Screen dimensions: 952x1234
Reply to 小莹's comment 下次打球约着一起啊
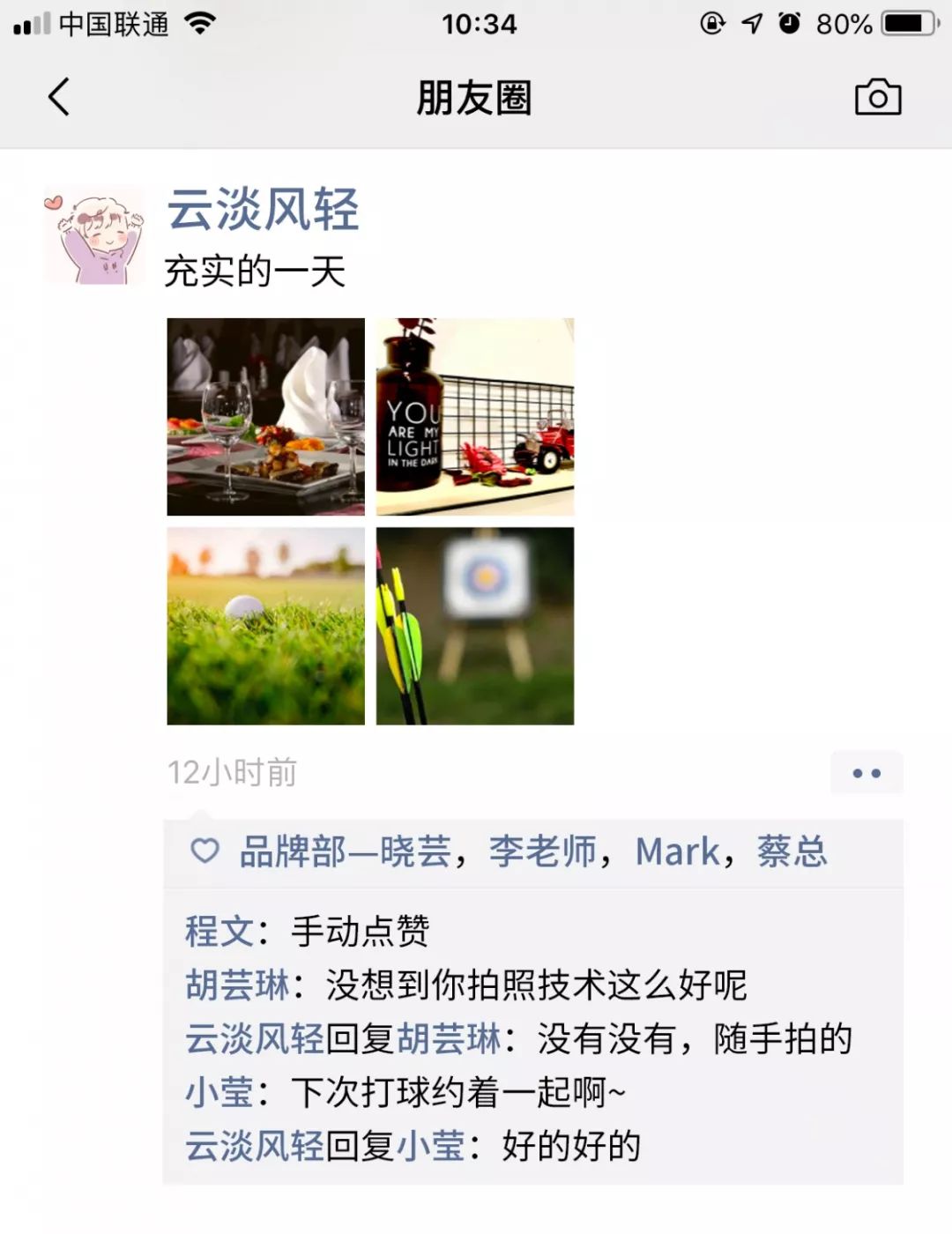click(x=457, y=1092)
